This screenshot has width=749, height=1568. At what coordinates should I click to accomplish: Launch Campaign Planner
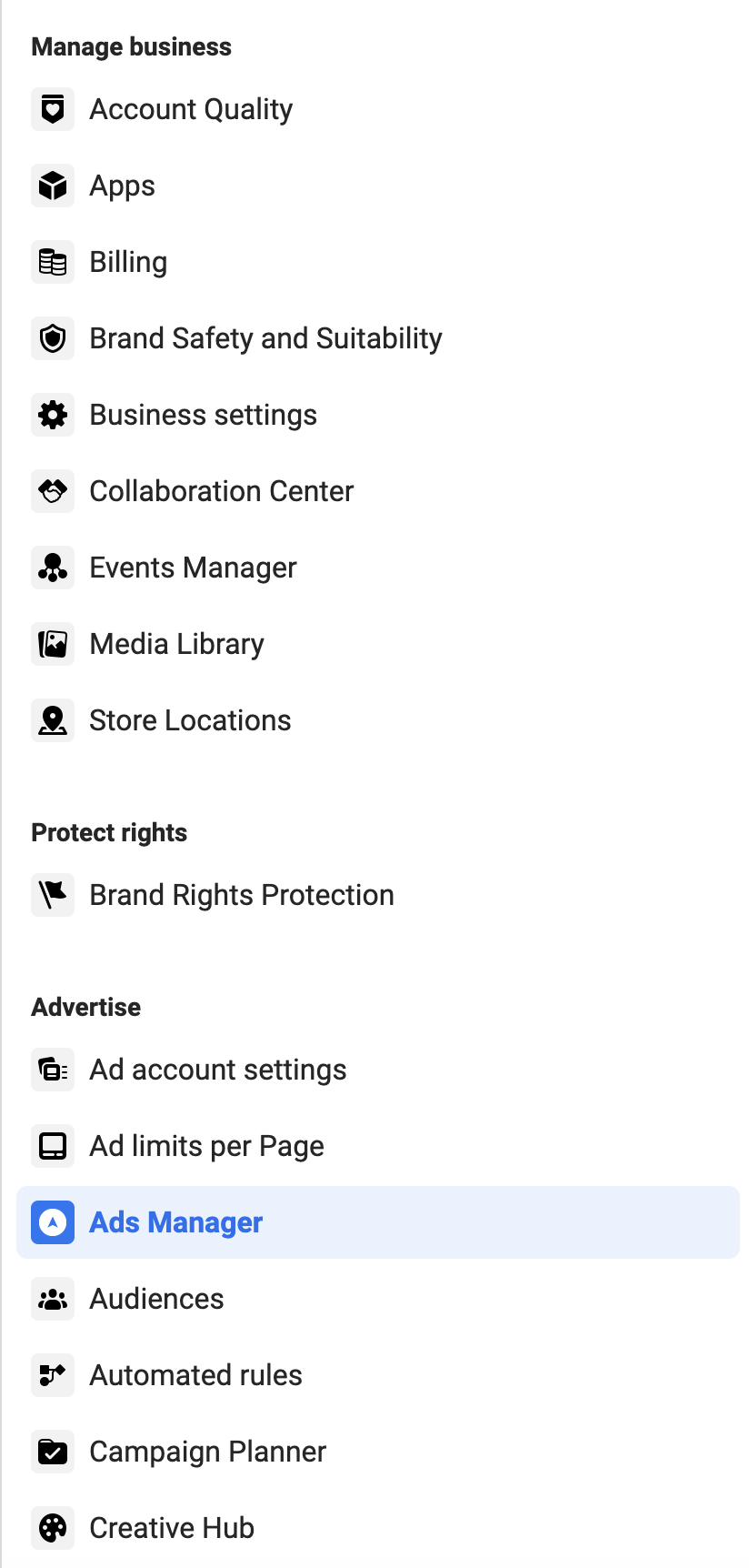[378, 1452]
